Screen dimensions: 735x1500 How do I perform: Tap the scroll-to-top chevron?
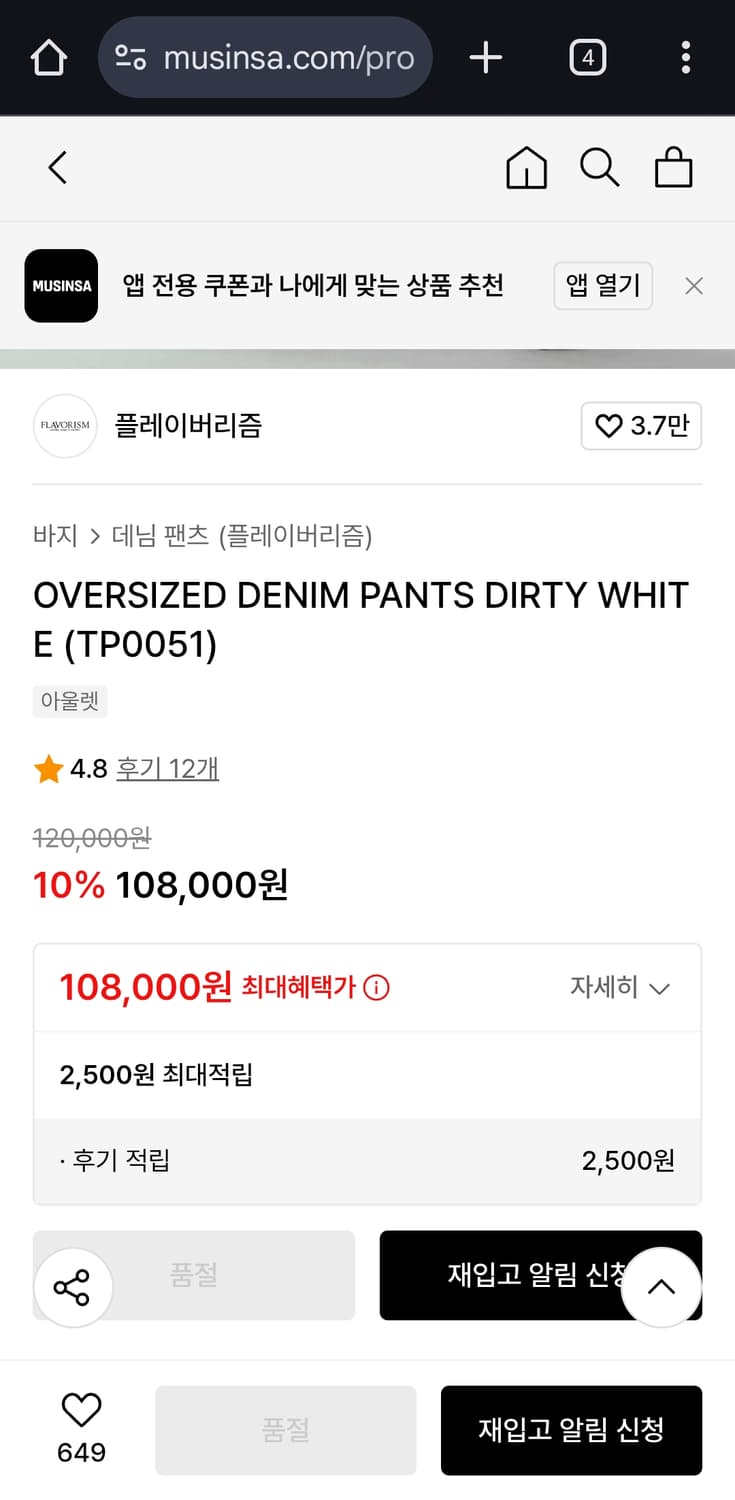pos(661,1287)
